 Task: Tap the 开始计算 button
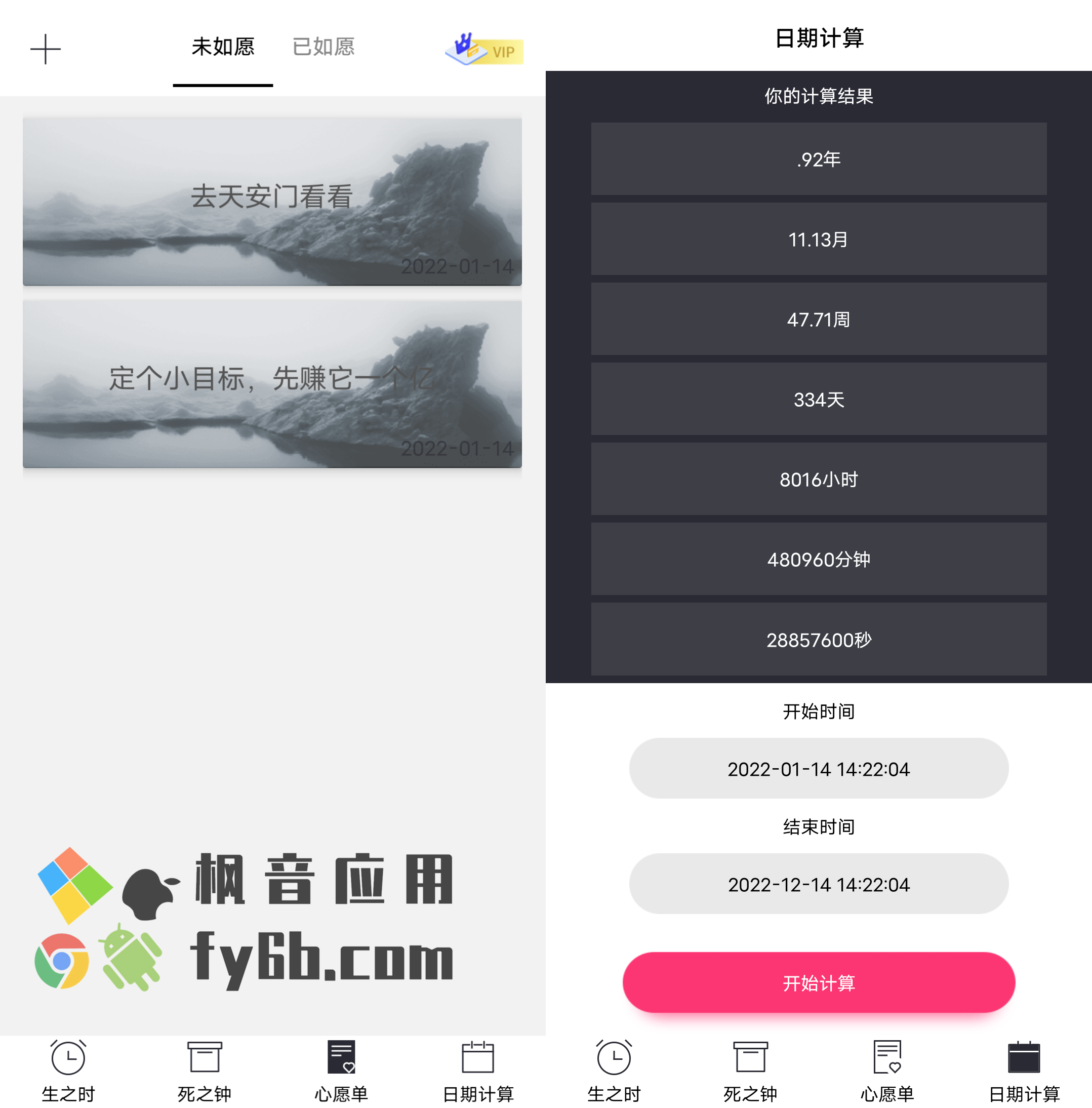pyautogui.click(x=818, y=982)
